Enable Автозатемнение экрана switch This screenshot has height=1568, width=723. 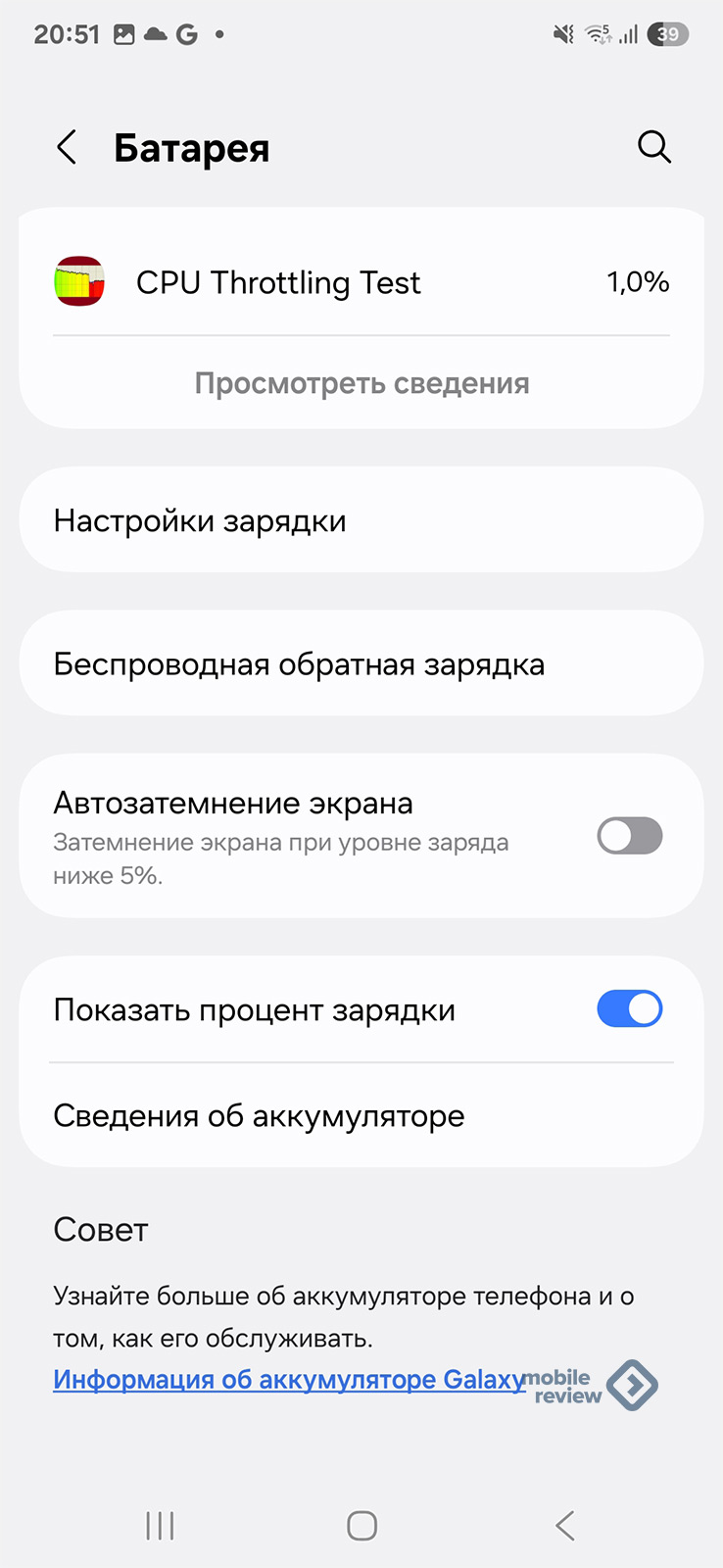tap(630, 836)
